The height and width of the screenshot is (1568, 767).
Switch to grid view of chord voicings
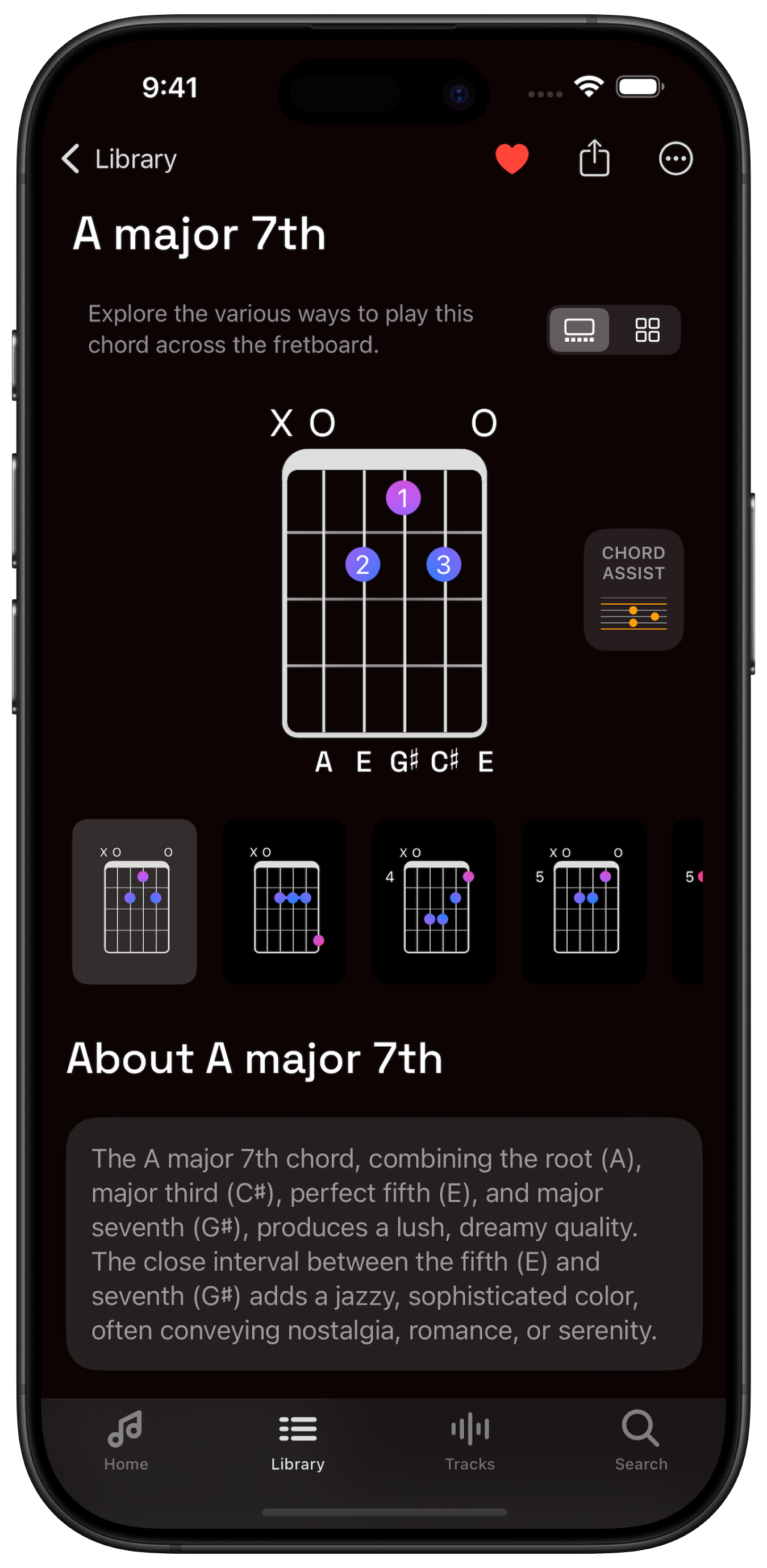pos(647,330)
